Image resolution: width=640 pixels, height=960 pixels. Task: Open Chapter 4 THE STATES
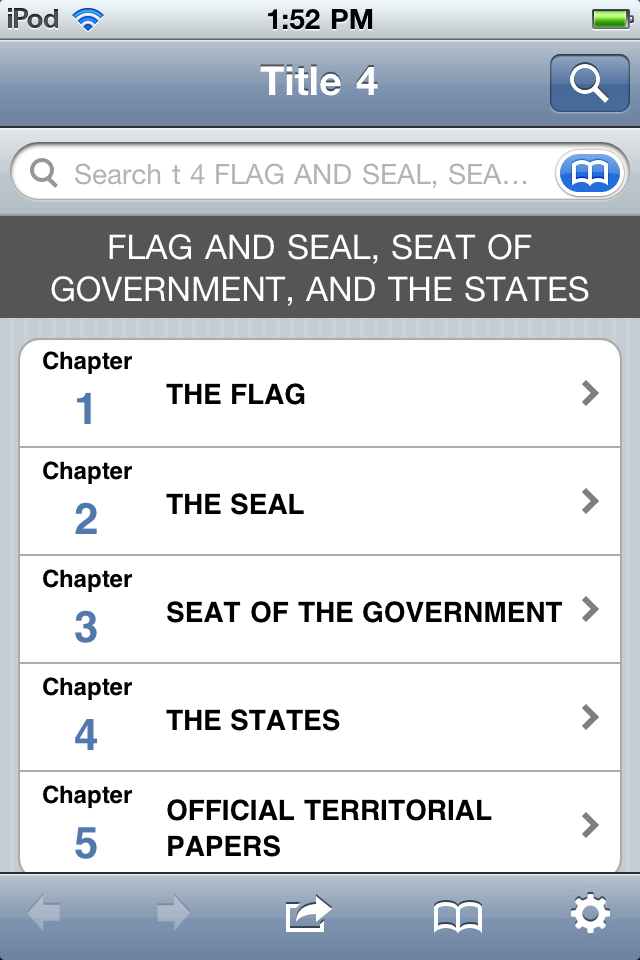[x=320, y=718]
